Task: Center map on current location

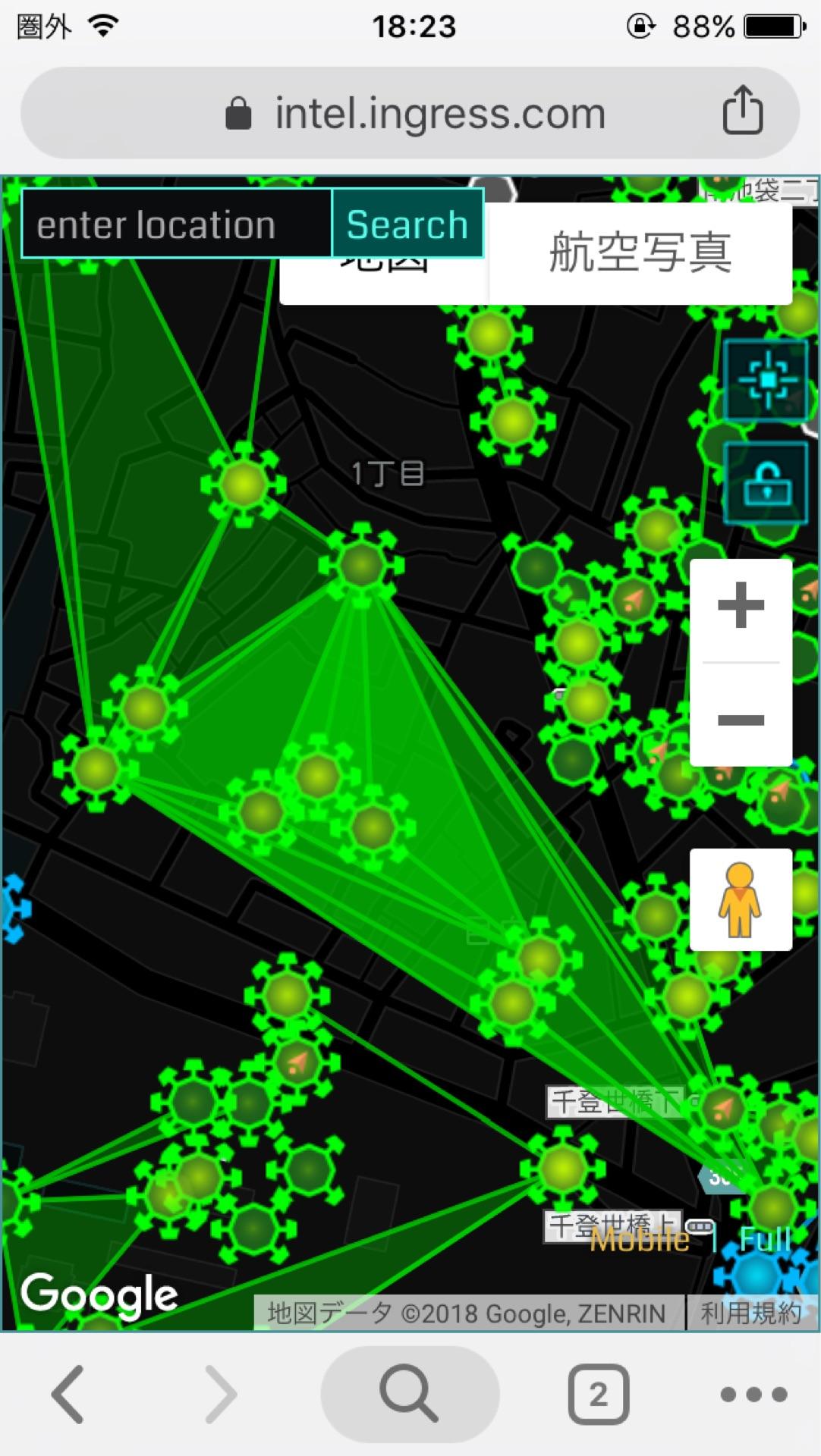Action: click(766, 379)
